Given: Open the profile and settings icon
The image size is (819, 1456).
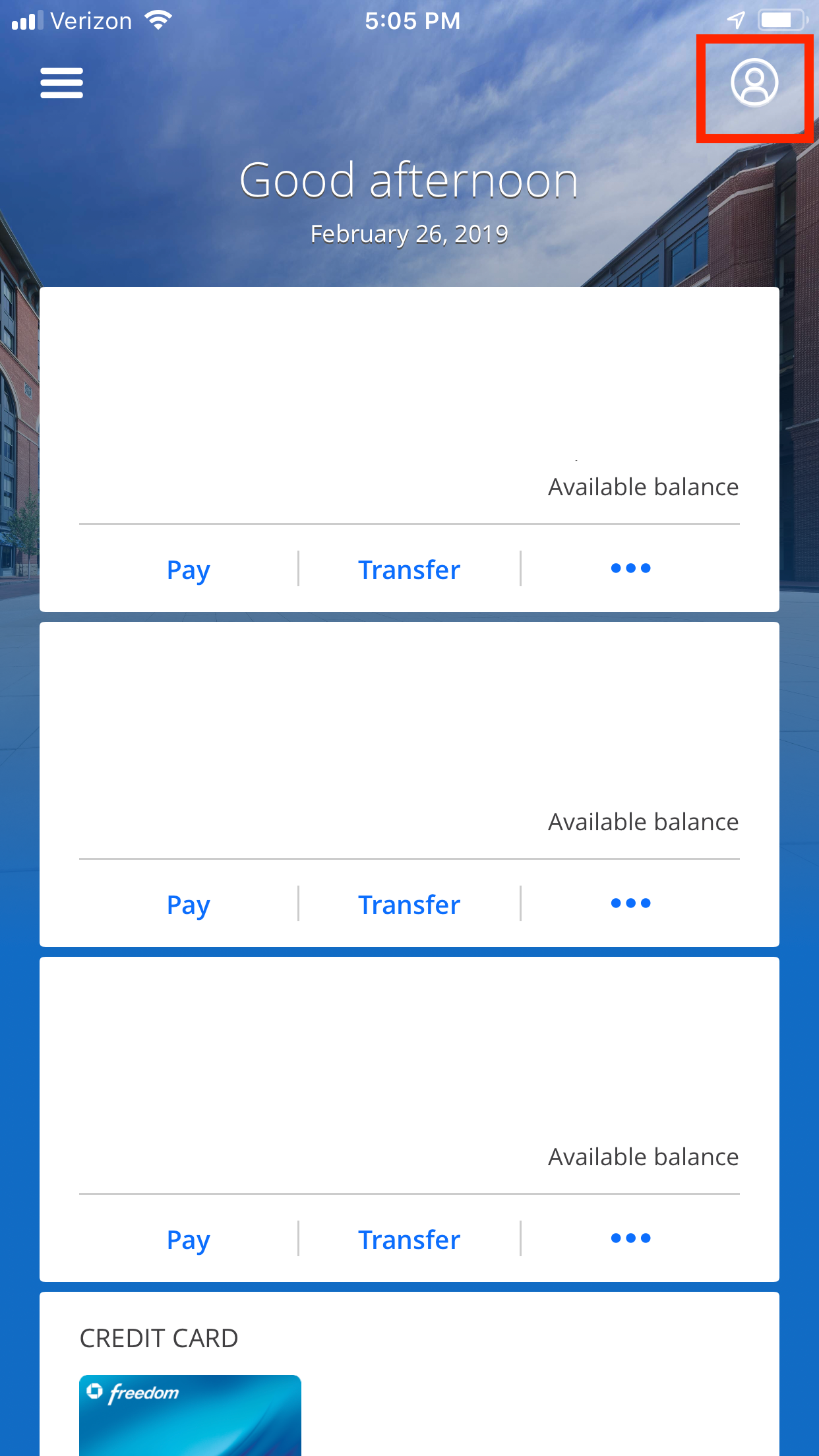Looking at the screenshot, I should (x=754, y=82).
